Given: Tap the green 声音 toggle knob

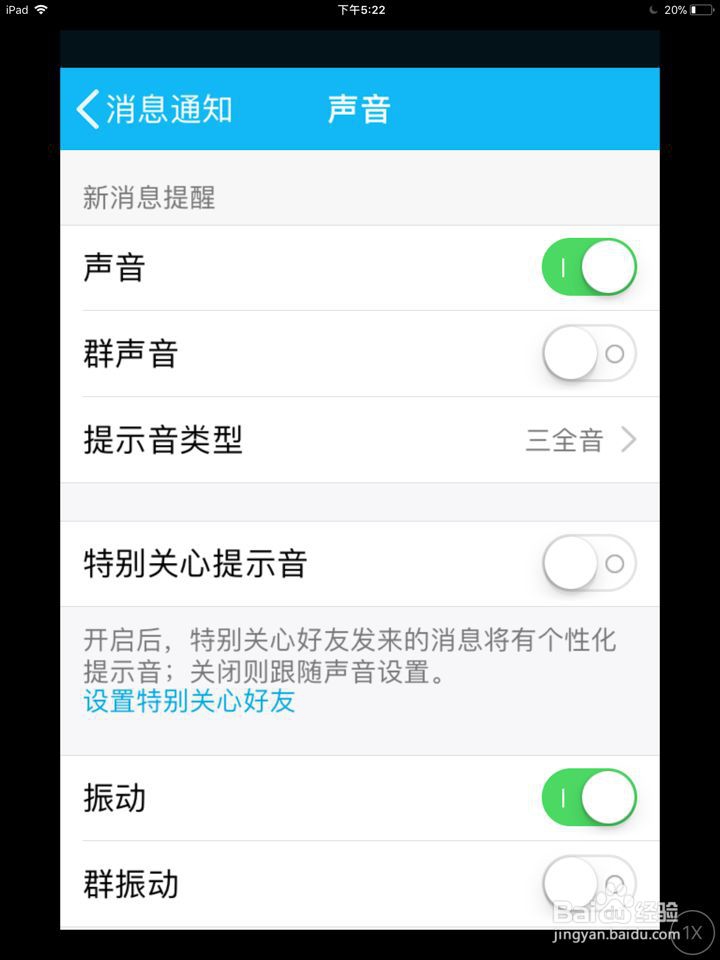Looking at the screenshot, I should pos(606,267).
